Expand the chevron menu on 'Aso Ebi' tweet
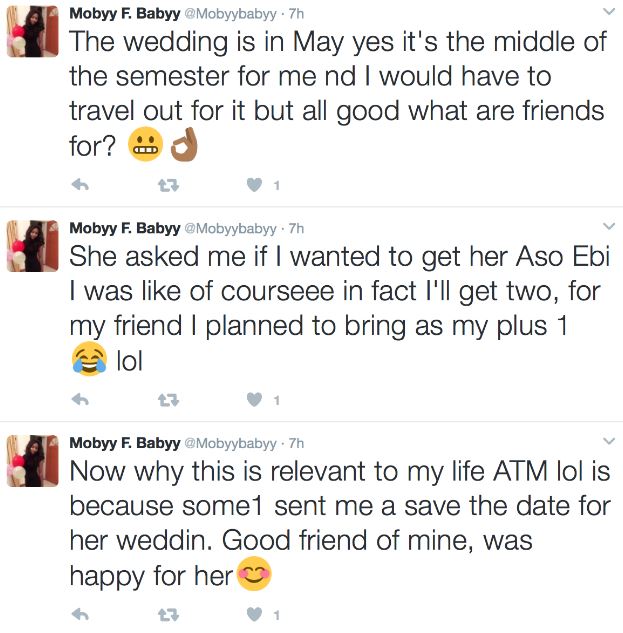This screenshot has width=623, height=633. click(x=609, y=227)
